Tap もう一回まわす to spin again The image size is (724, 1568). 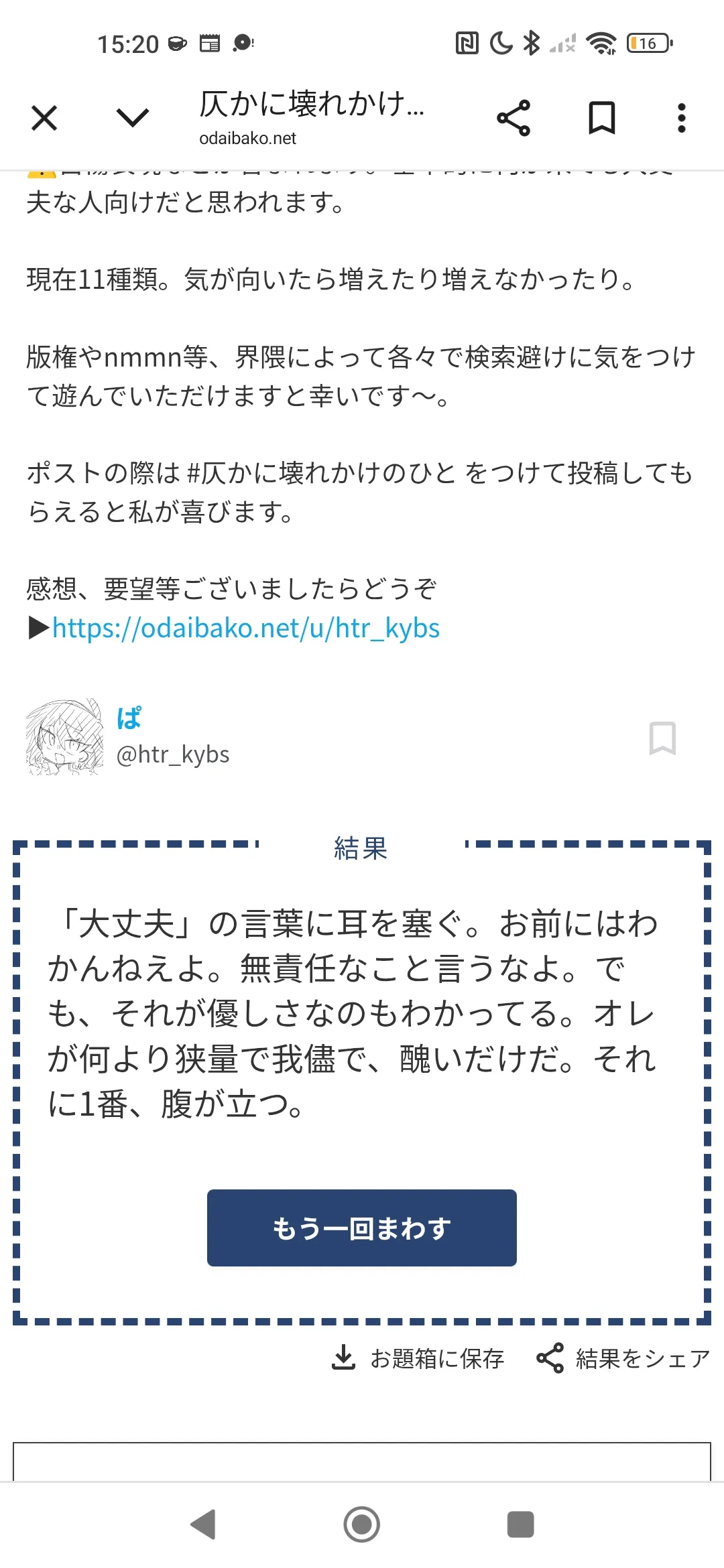[x=361, y=1228]
